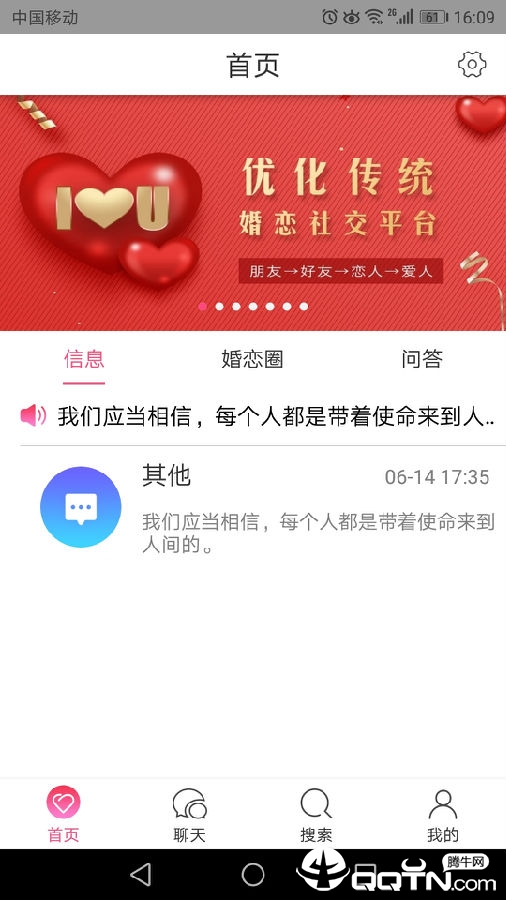This screenshot has width=506, height=900.
Task: Switch to the 我的 profile tab
Action: click(442, 815)
